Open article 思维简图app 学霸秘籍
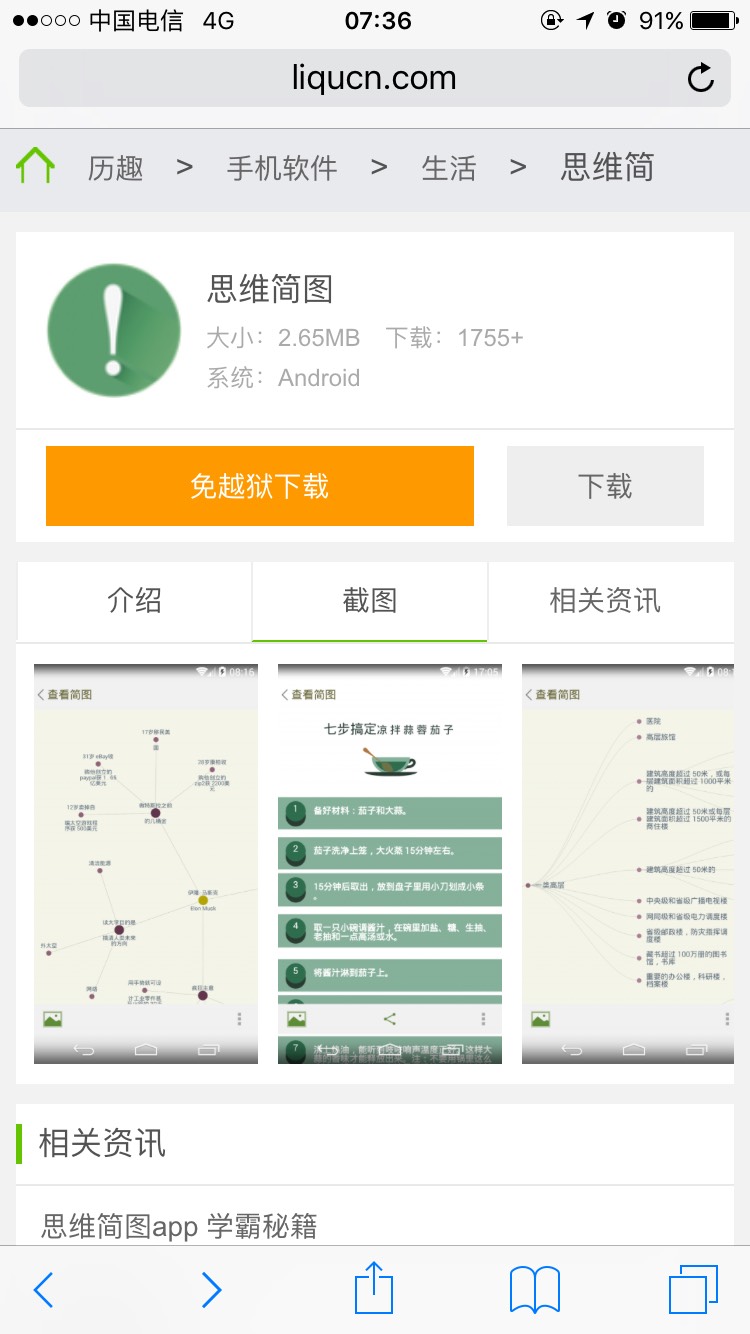 180,1226
